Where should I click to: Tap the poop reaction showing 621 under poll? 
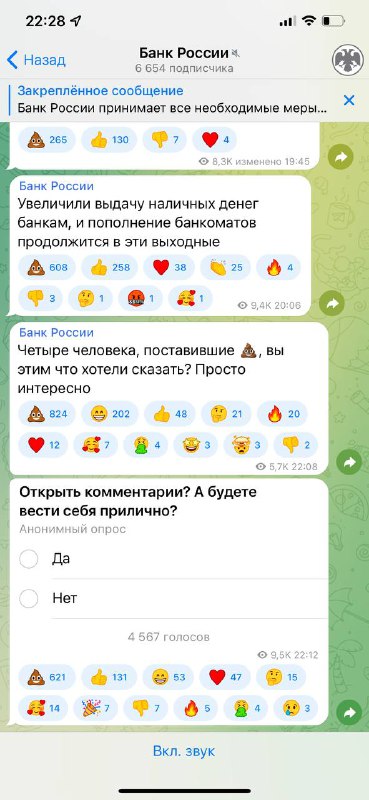click(47, 678)
